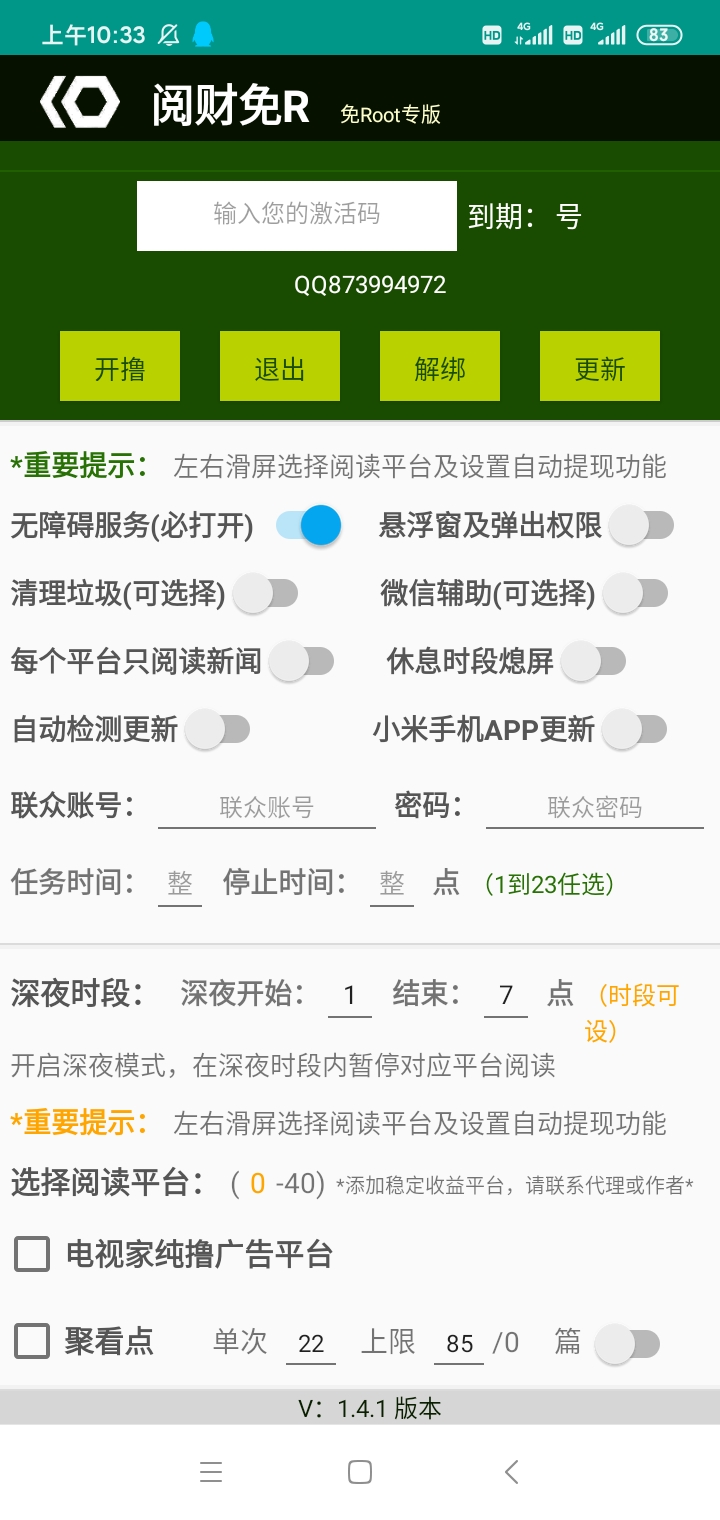The width and height of the screenshot is (720, 1520).
Task: Disable the 无障碍服务 toggle
Action: pyautogui.click(x=307, y=525)
